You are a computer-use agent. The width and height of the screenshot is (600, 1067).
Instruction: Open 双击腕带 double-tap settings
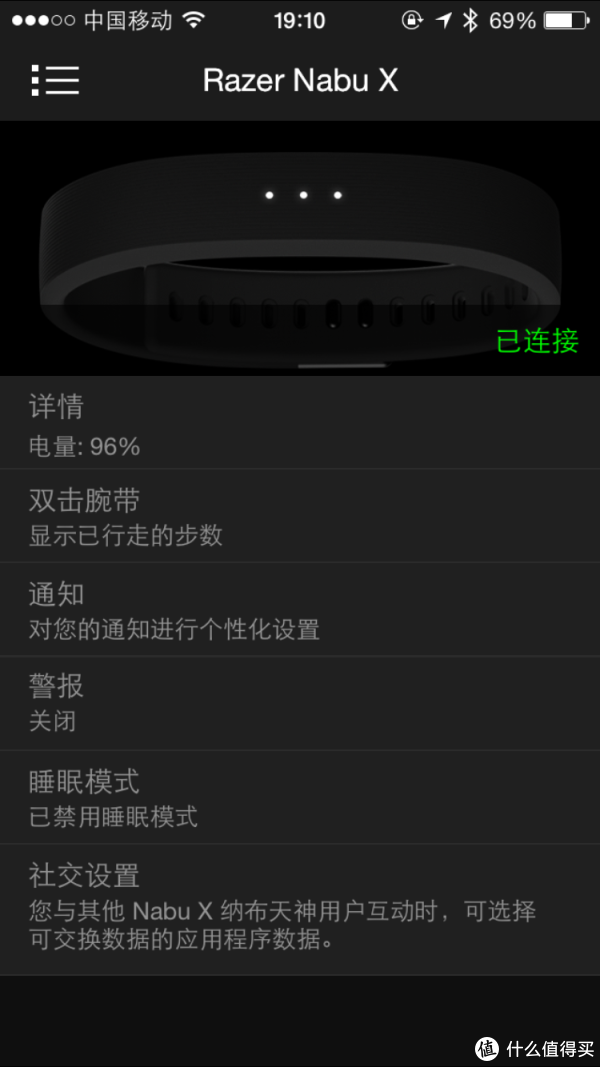click(300, 516)
